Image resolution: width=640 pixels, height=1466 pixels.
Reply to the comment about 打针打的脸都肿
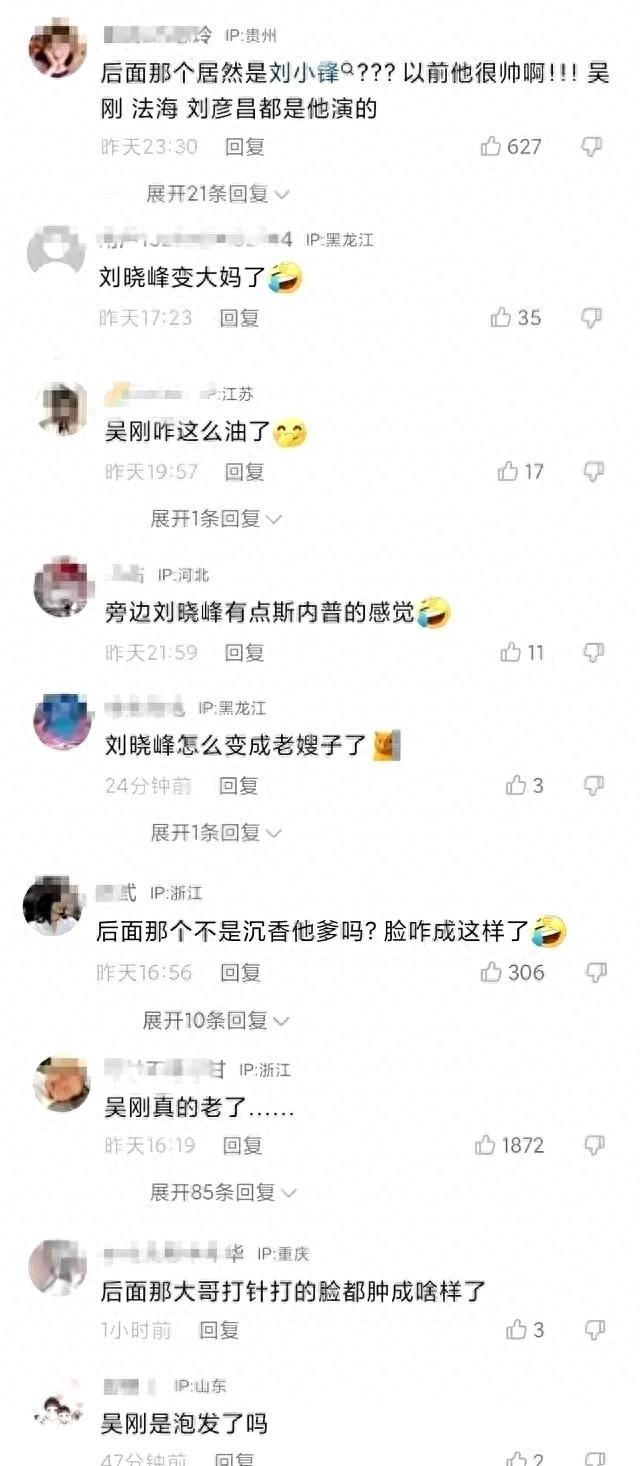[219, 1330]
